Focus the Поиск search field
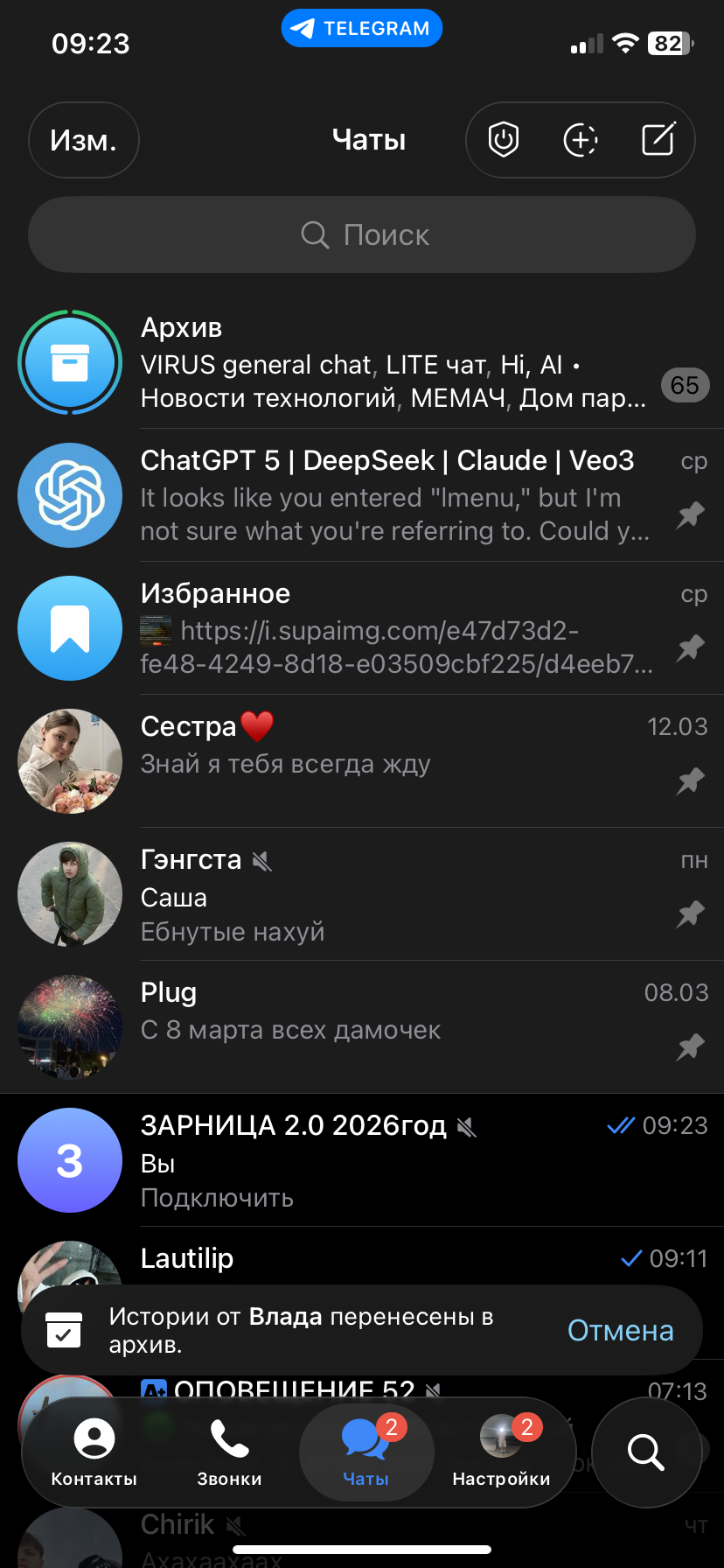724x1568 pixels. click(362, 234)
